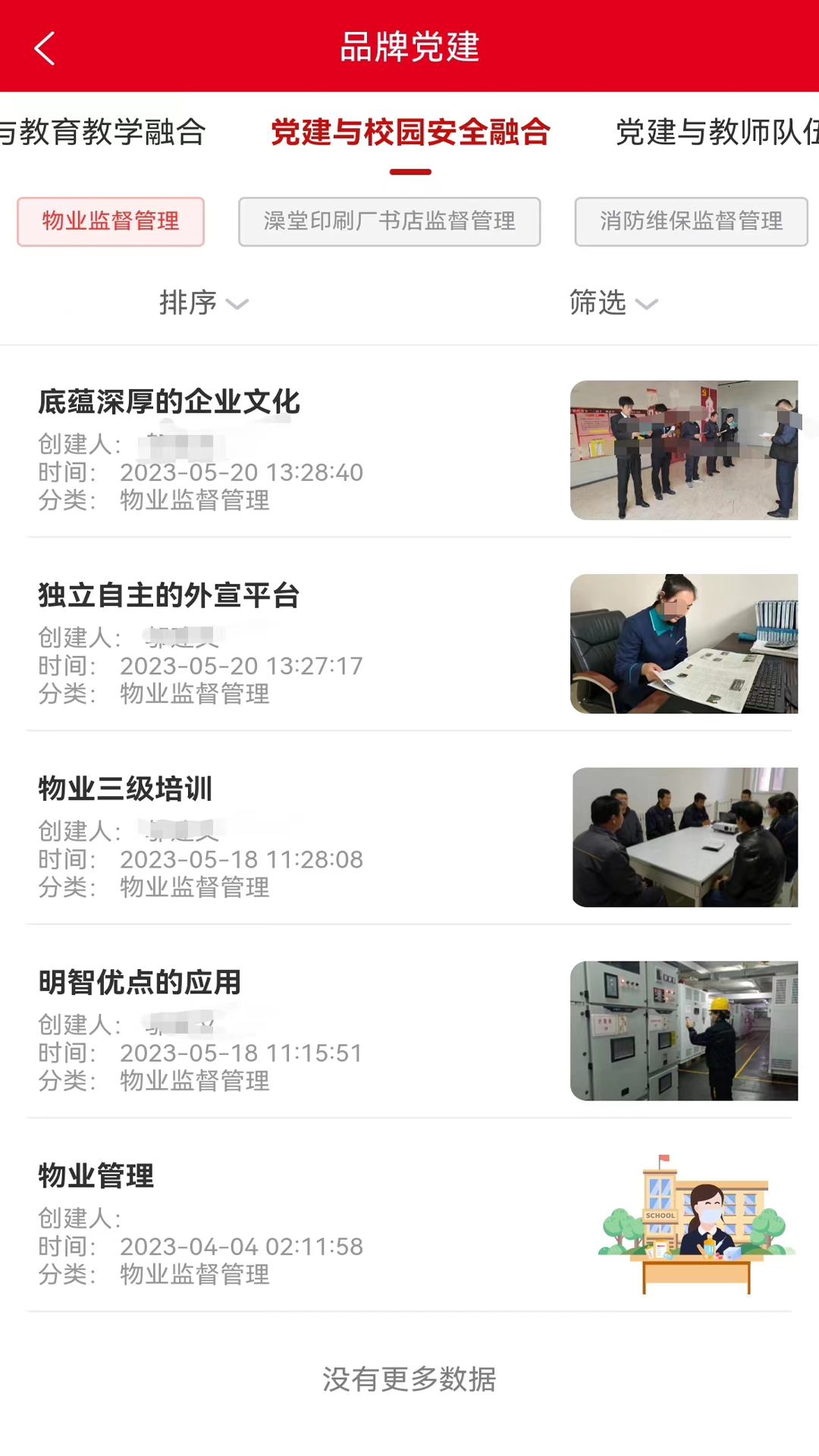Tap the 品牌党建 title text
This screenshot has height=1456, width=819.
[409, 47]
